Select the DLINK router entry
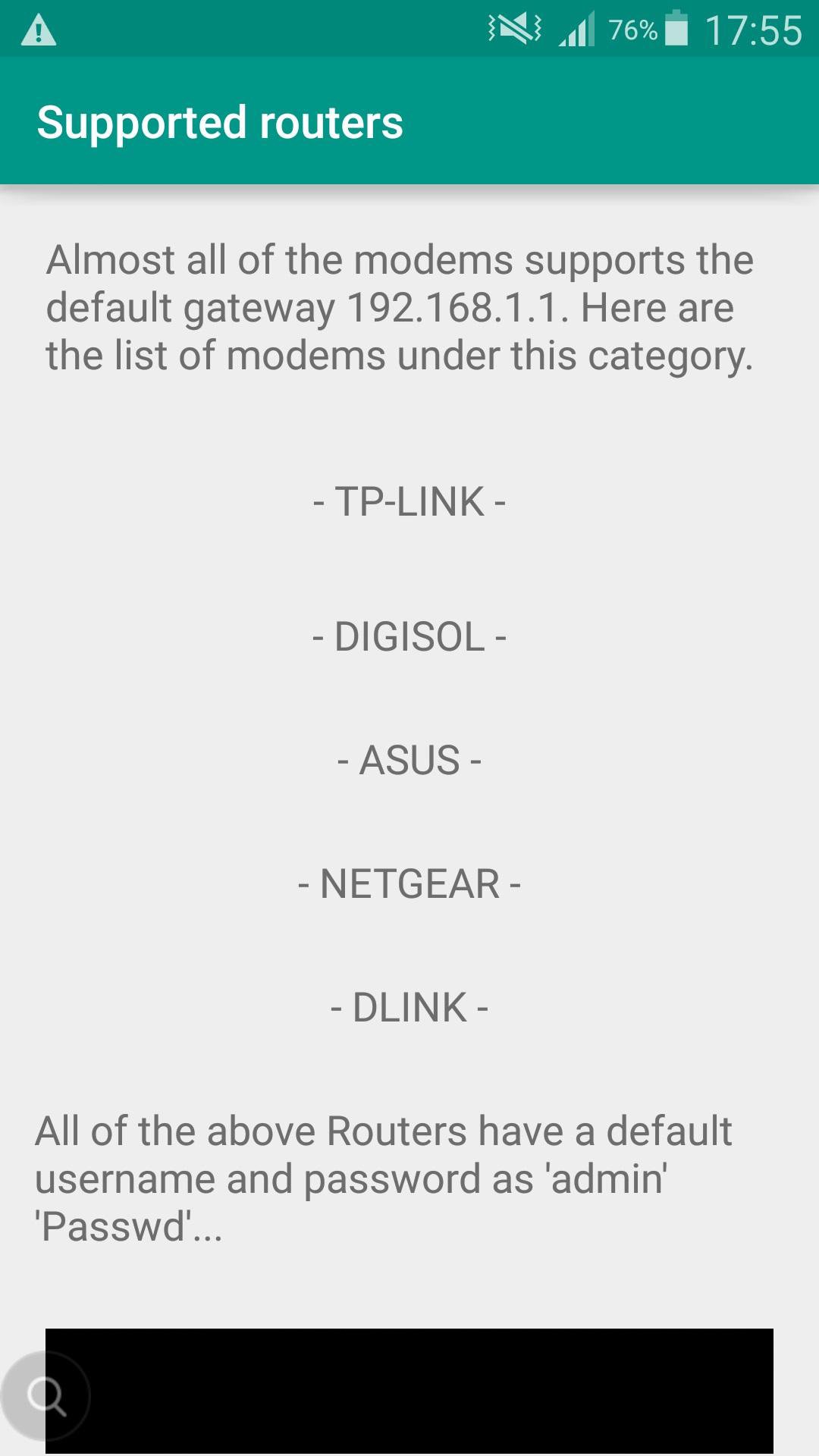Viewport: 819px width, 1456px height. point(409,1008)
